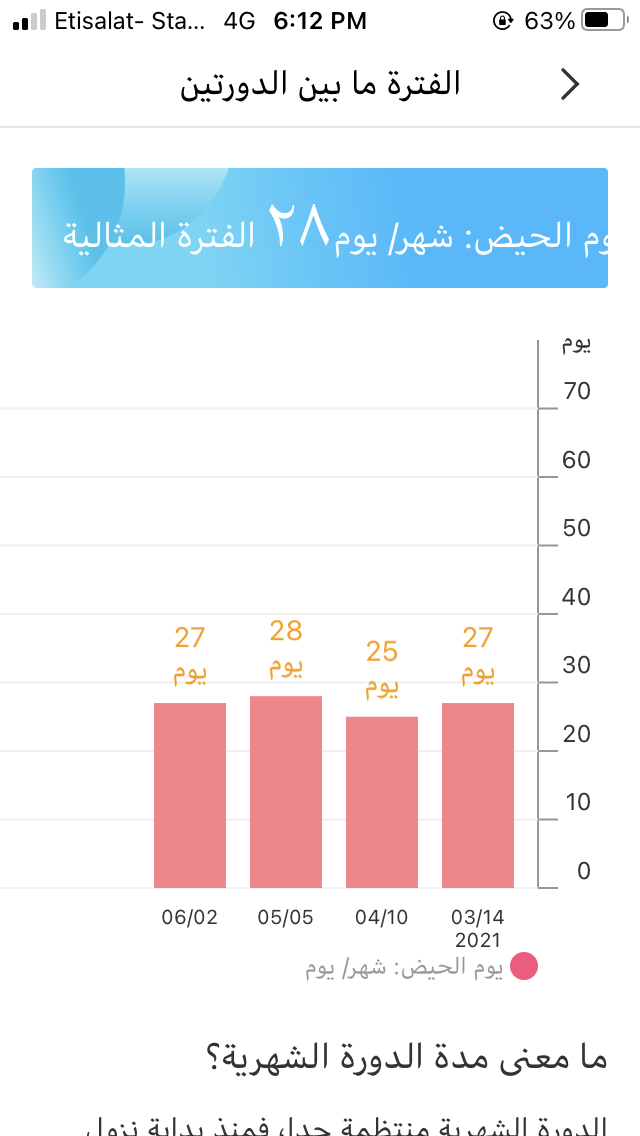Tap the blue ideal period 28 days banner

[x=320, y=228]
